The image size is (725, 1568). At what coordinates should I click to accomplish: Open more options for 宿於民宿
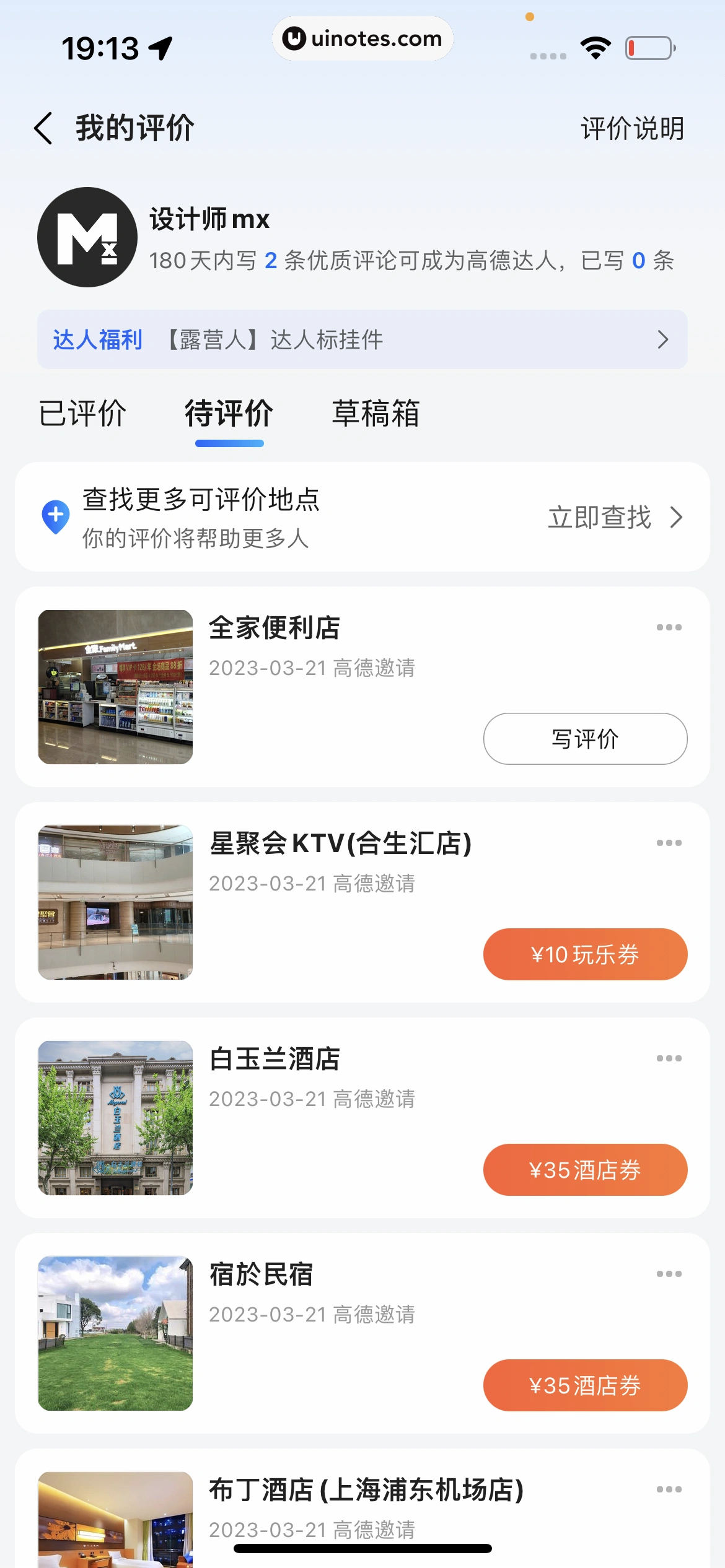point(668,1274)
